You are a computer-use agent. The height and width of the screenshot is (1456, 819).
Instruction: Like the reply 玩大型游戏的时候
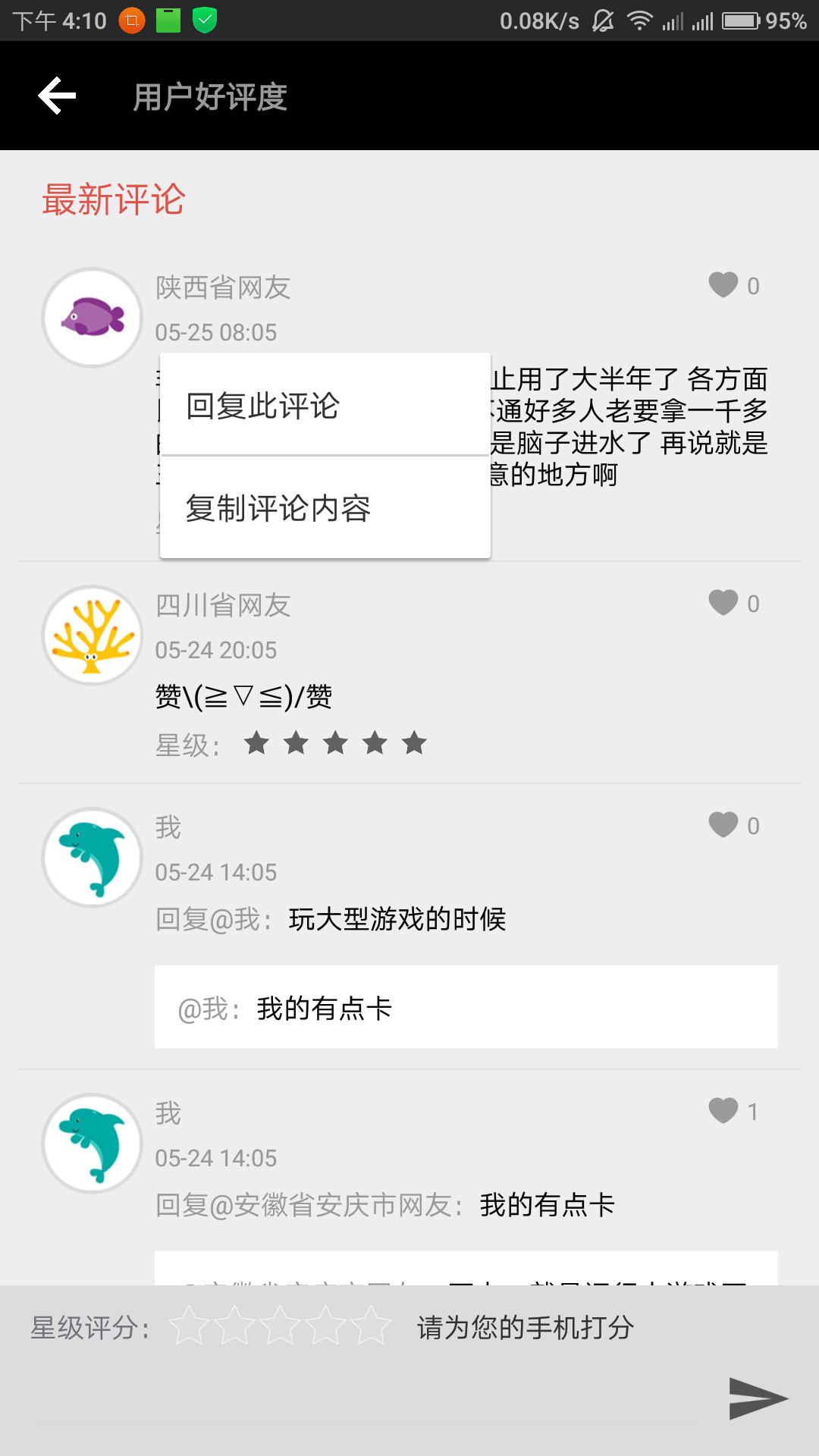[x=723, y=825]
